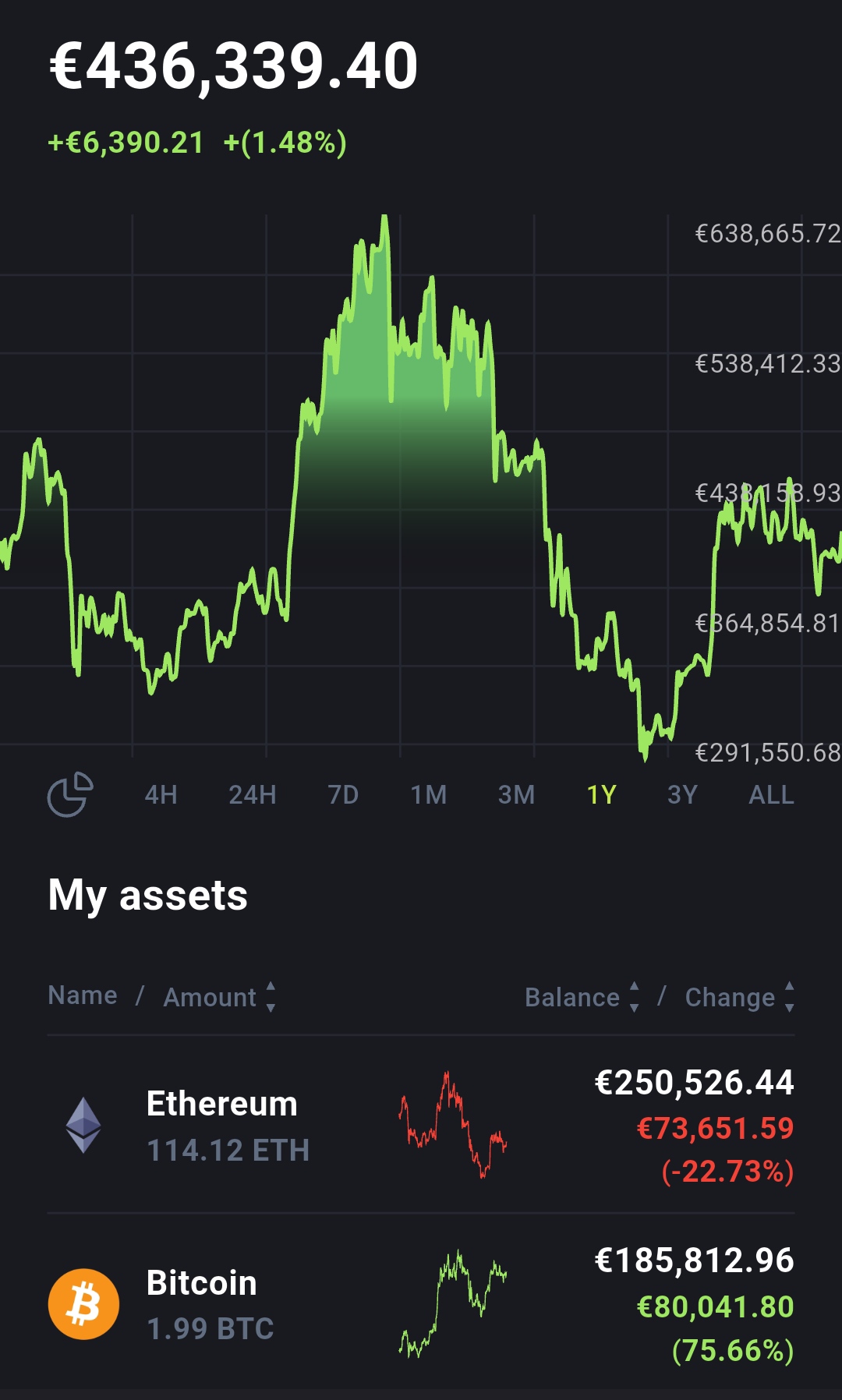Choose the 1Y time range
842x1400 pixels.
tap(602, 795)
